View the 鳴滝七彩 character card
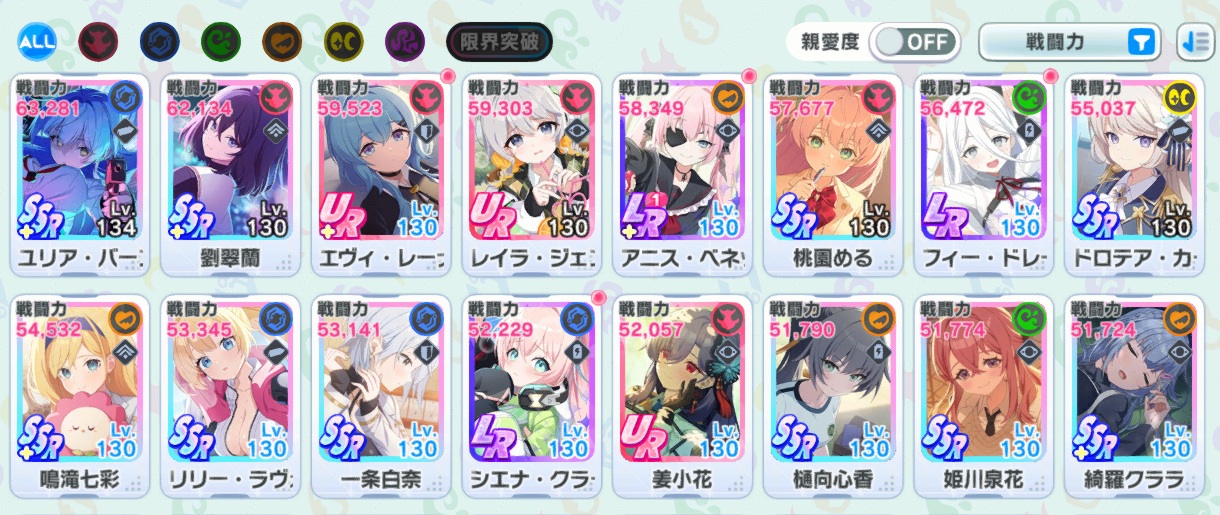This screenshot has width=1220, height=515. tap(80, 390)
